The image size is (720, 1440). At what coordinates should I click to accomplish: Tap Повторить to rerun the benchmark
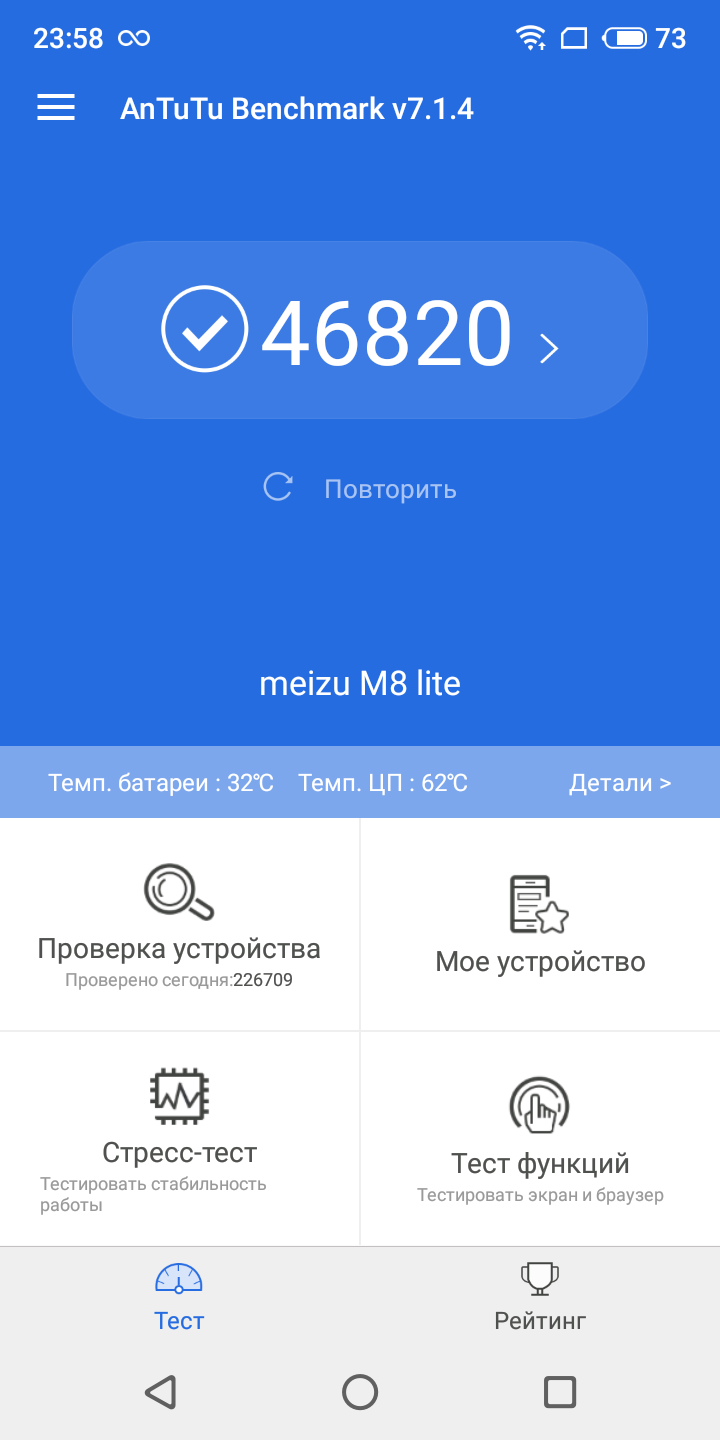point(360,489)
